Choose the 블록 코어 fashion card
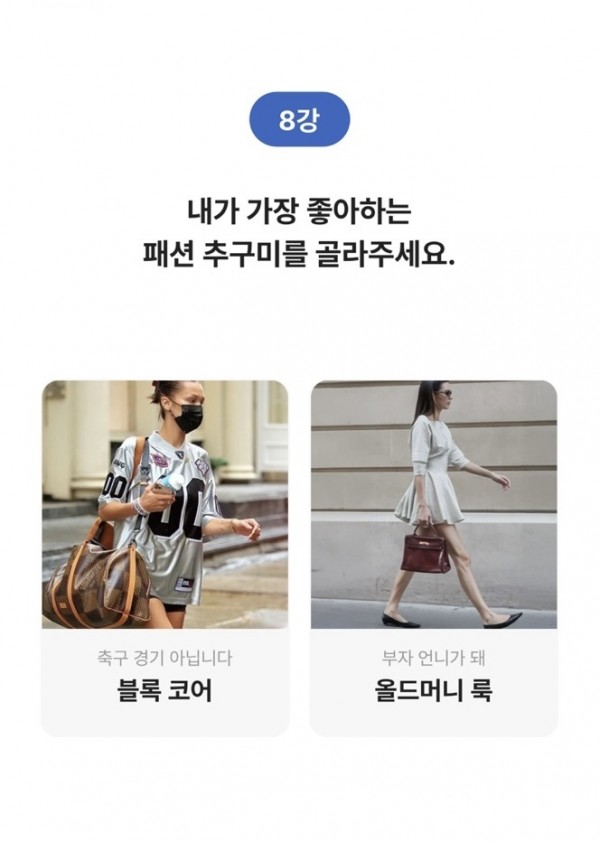Screen dimensions: 600x842 pyautogui.click(x=165, y=556)
